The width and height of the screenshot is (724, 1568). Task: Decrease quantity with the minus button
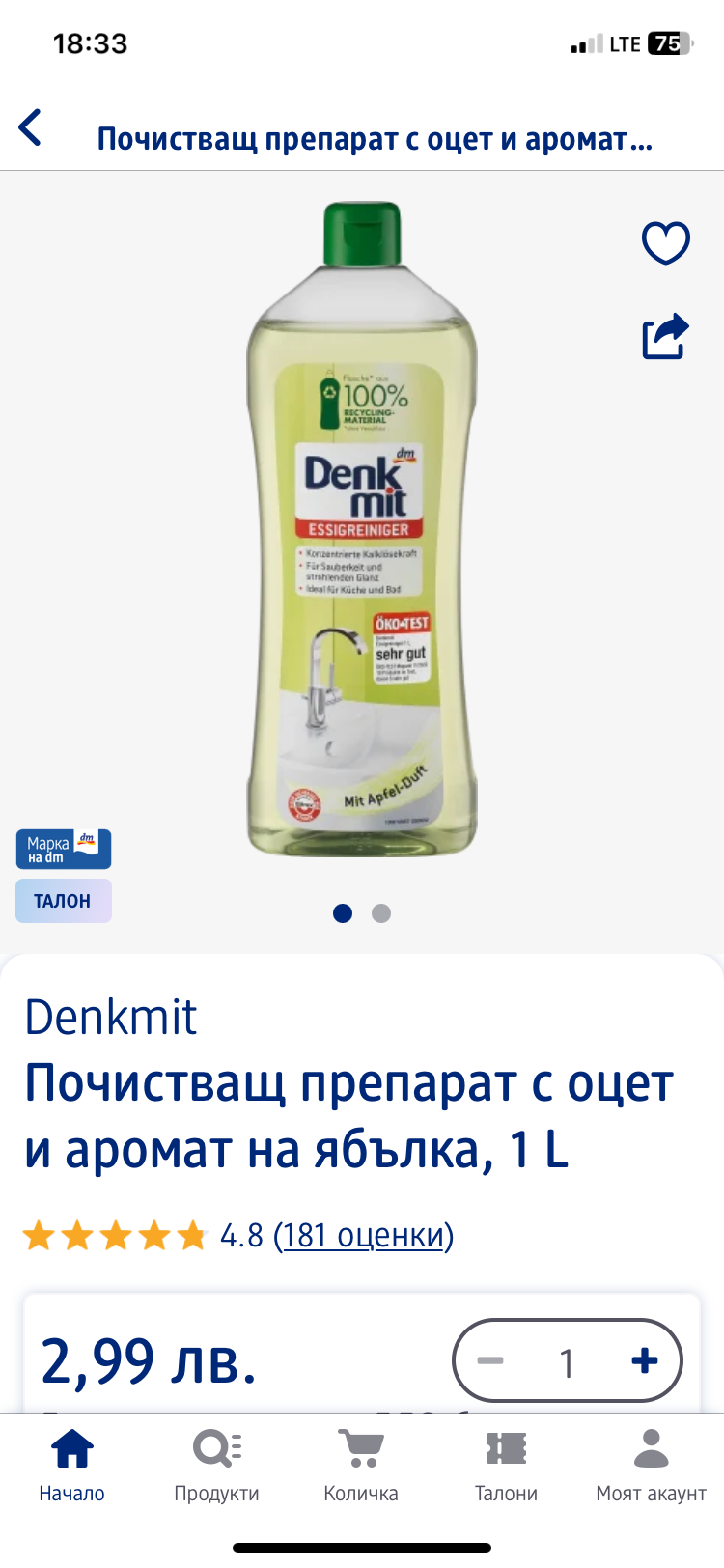(490, 1361)
